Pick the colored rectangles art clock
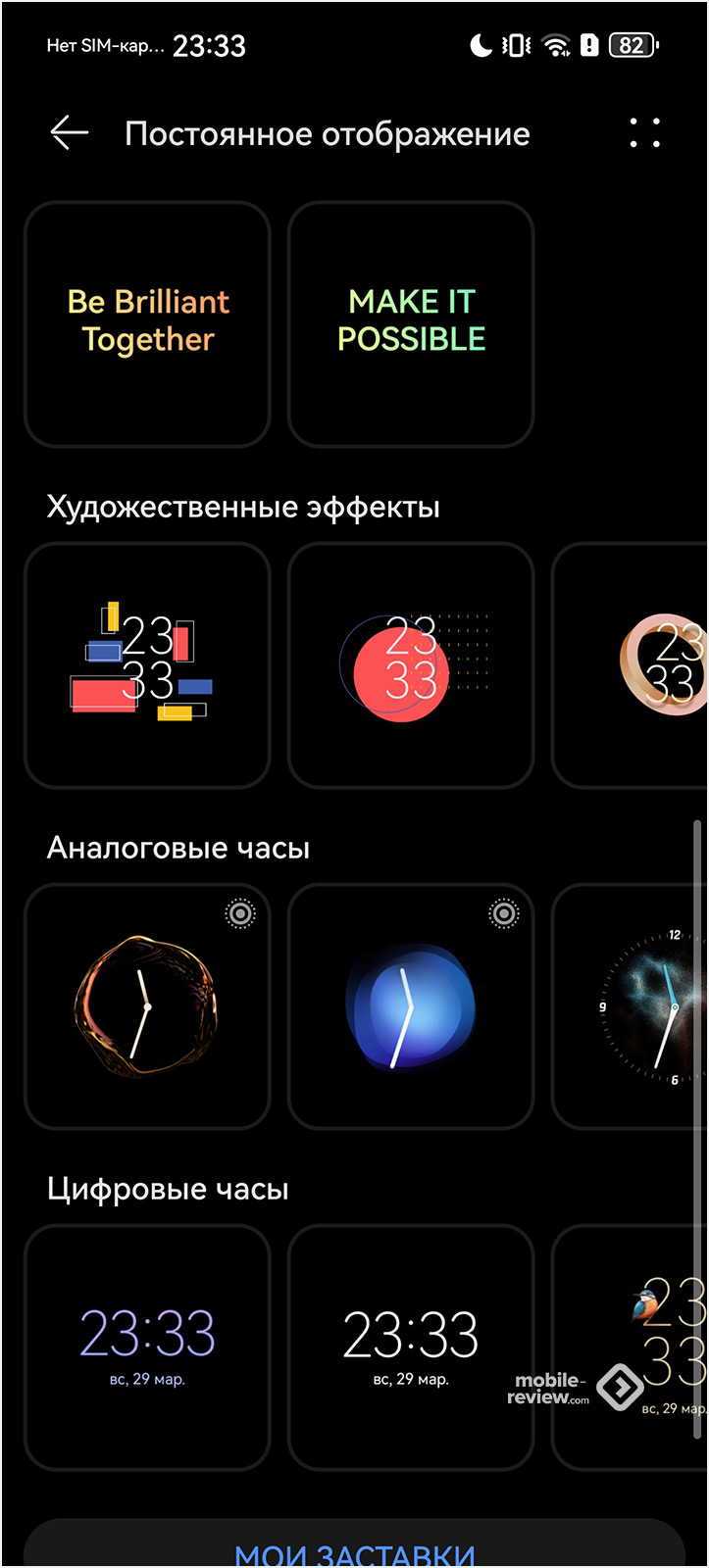The image size is (709, 1568). (x=147, y=664)
